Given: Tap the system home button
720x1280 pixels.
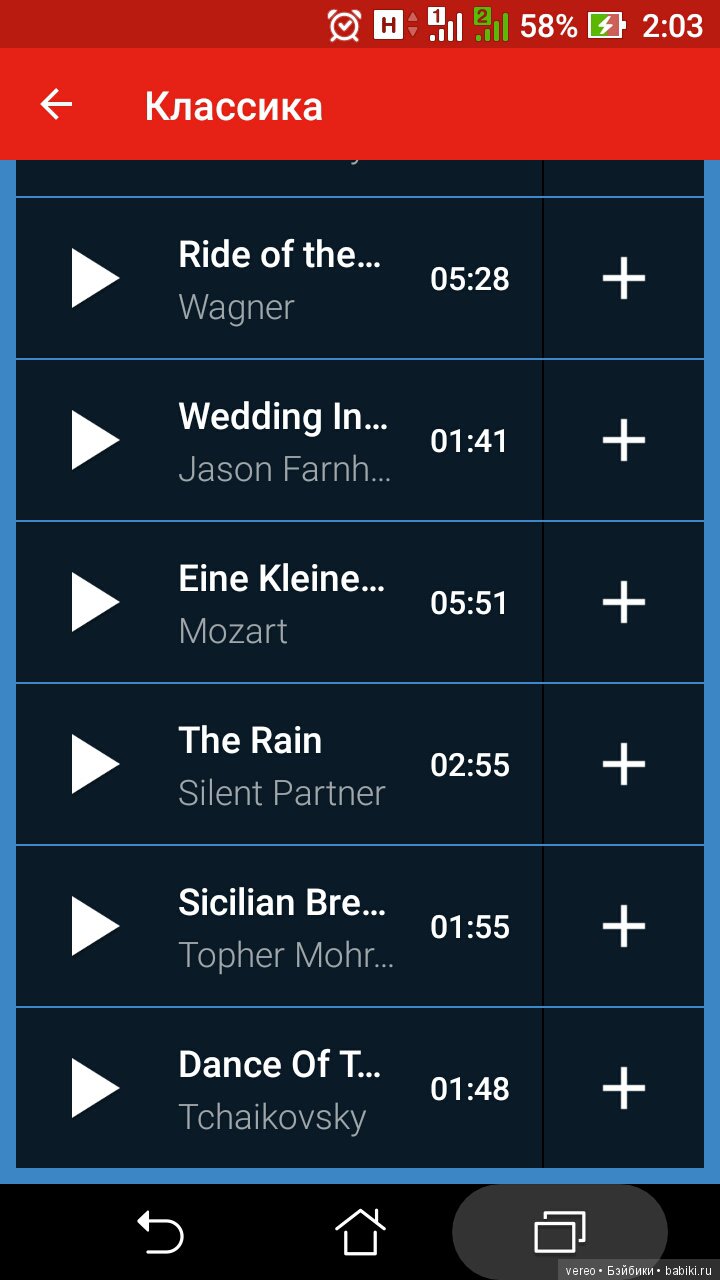Looking at the screenshot, I should pyautogui.click(x=360, y=1231).
